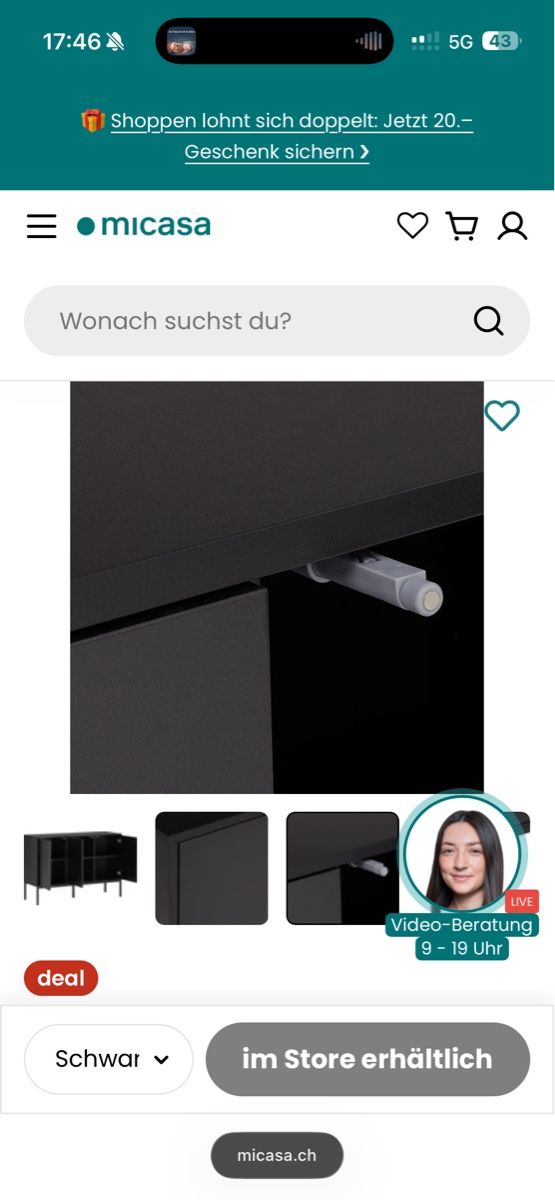Open the account profile icon

tap(512, 226)
